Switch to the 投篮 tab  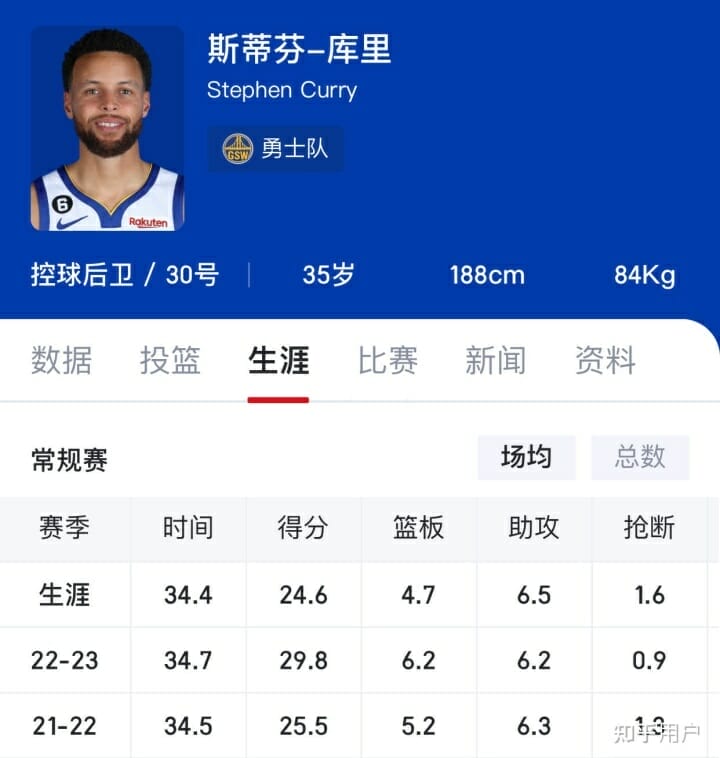click(x=170, y=360)
